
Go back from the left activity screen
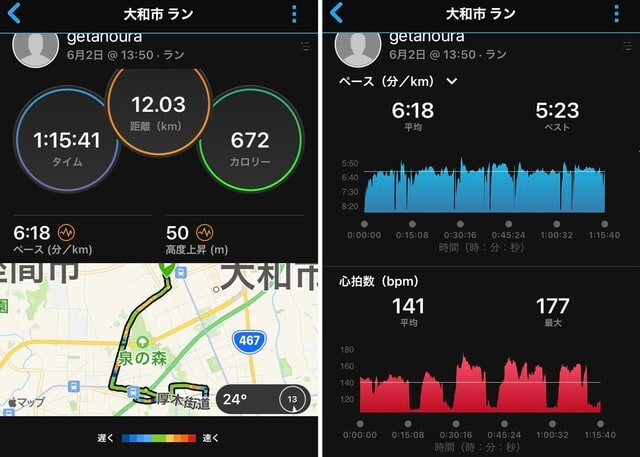pos(13,13)
